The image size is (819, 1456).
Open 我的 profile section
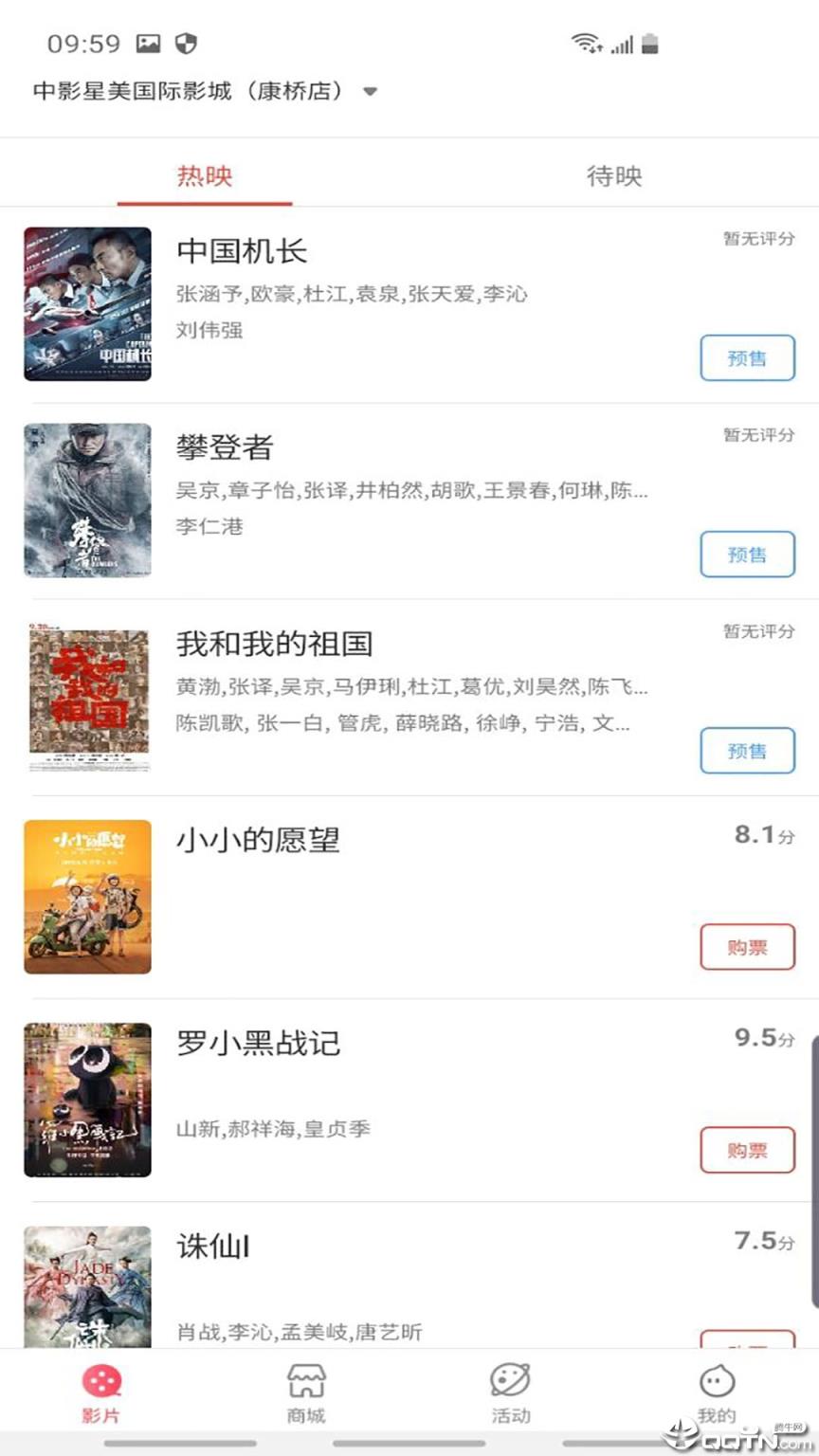coord(717,1384)
